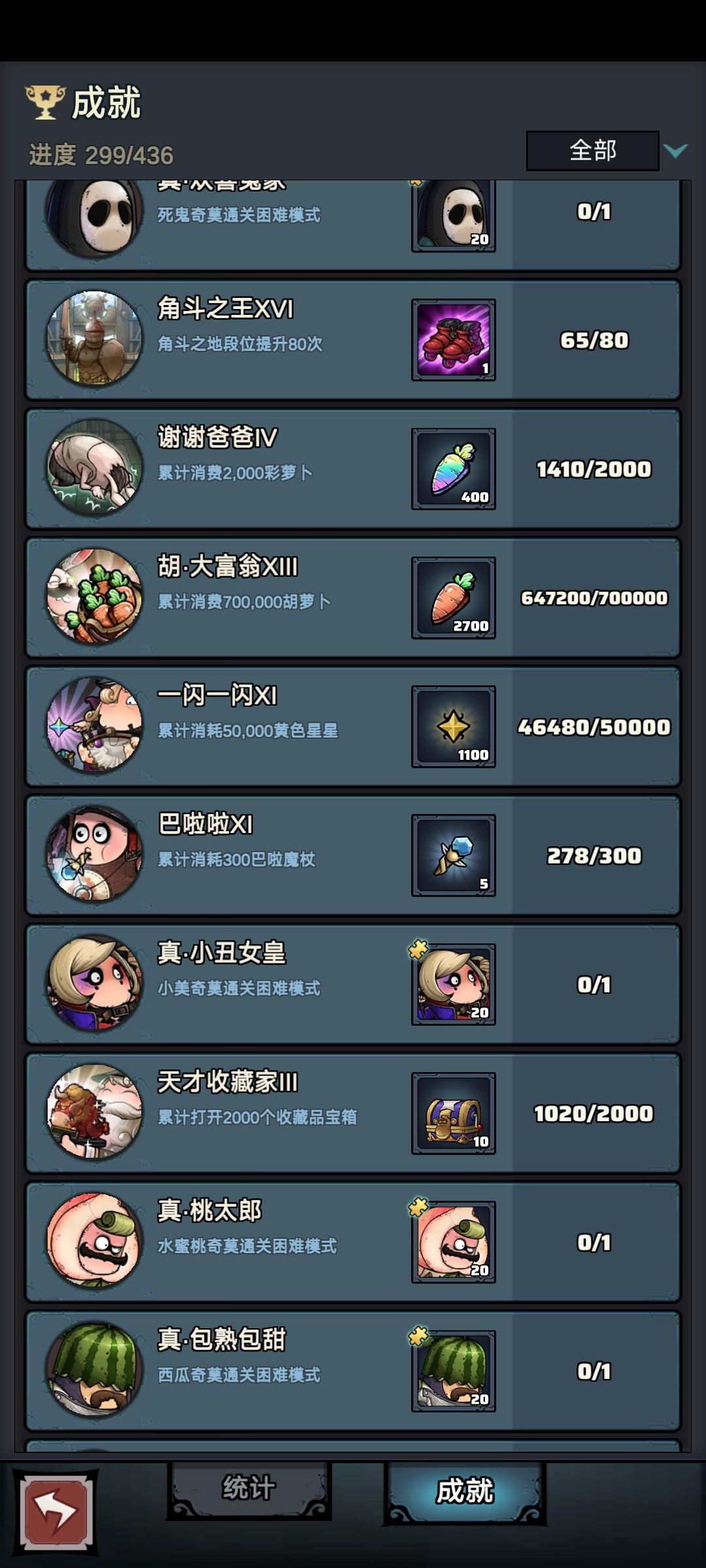Image resolution: width=706 pixels, height=1568 pixels.
Task: Expand the achievement filter selection box
Action: tap(593, 151)
